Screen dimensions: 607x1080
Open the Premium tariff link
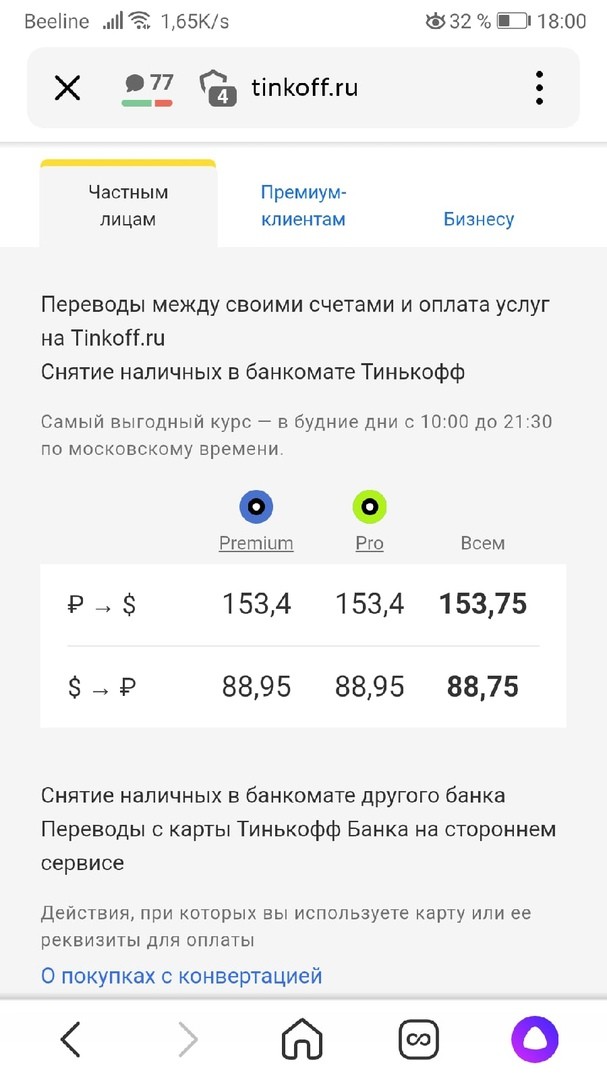point(256,543)
